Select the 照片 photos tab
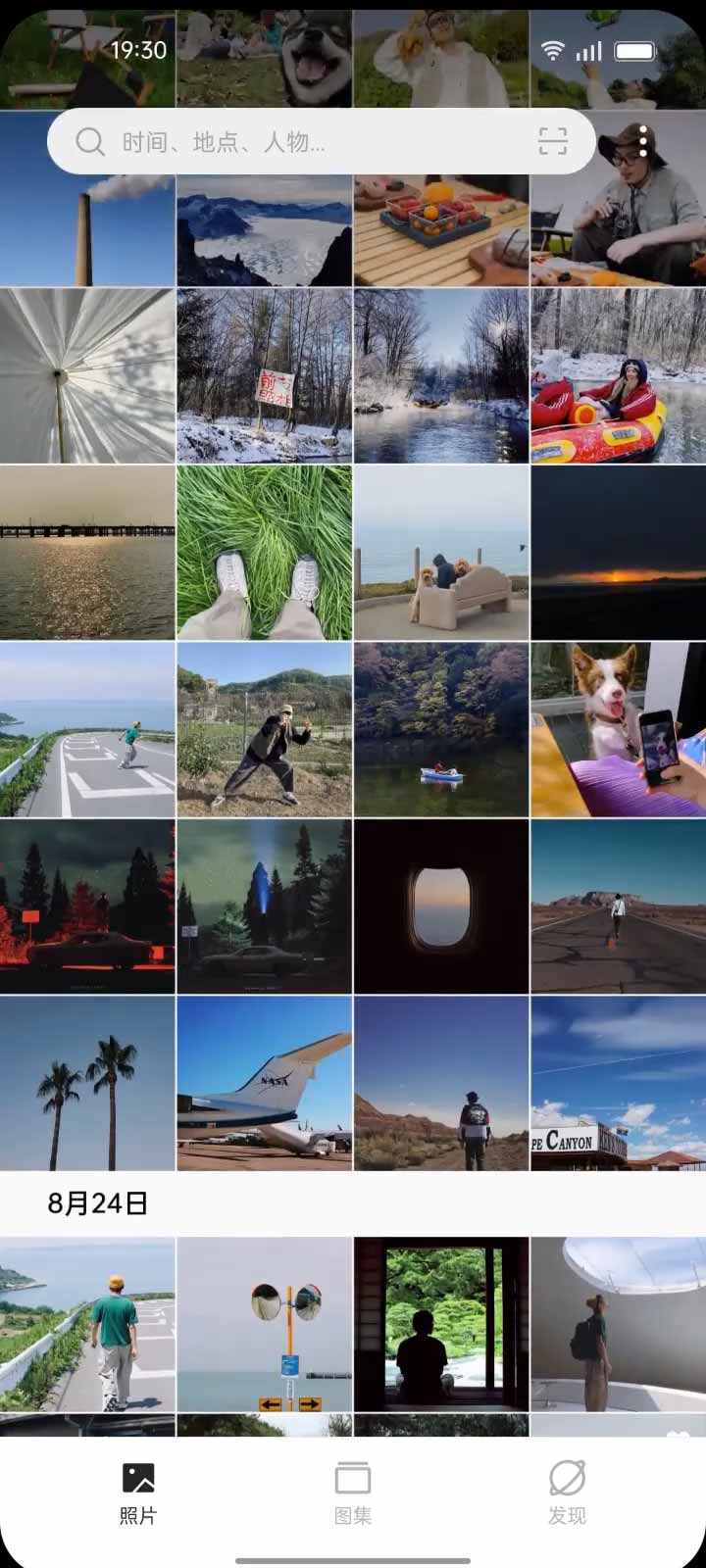706x1568 pixels. point(138,1492)
